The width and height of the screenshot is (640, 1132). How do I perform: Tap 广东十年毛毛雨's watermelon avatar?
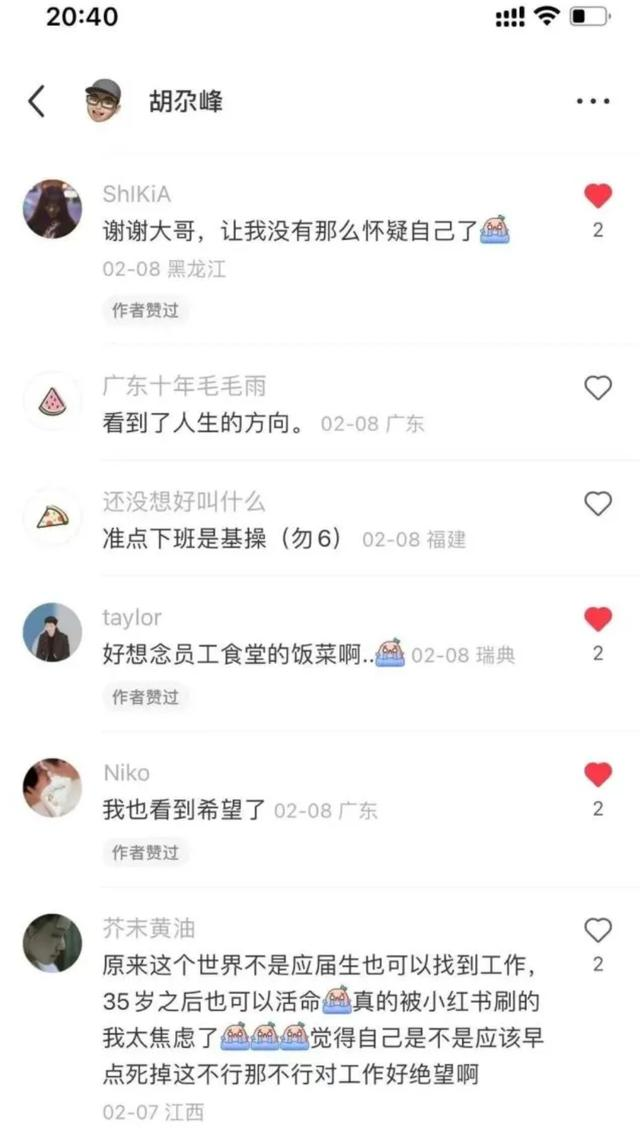[52, 401]
